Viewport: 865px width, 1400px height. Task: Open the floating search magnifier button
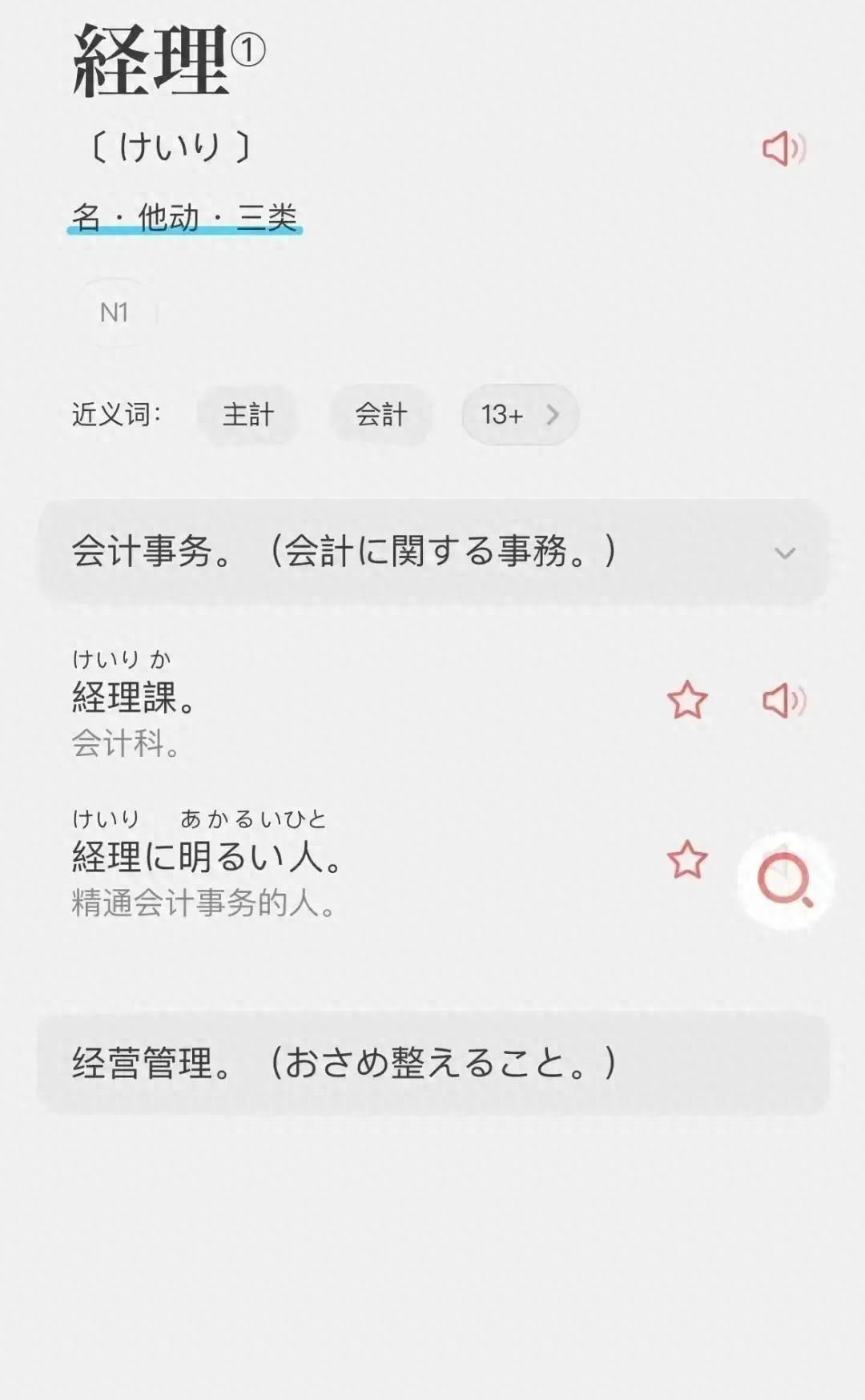[785, 881]
